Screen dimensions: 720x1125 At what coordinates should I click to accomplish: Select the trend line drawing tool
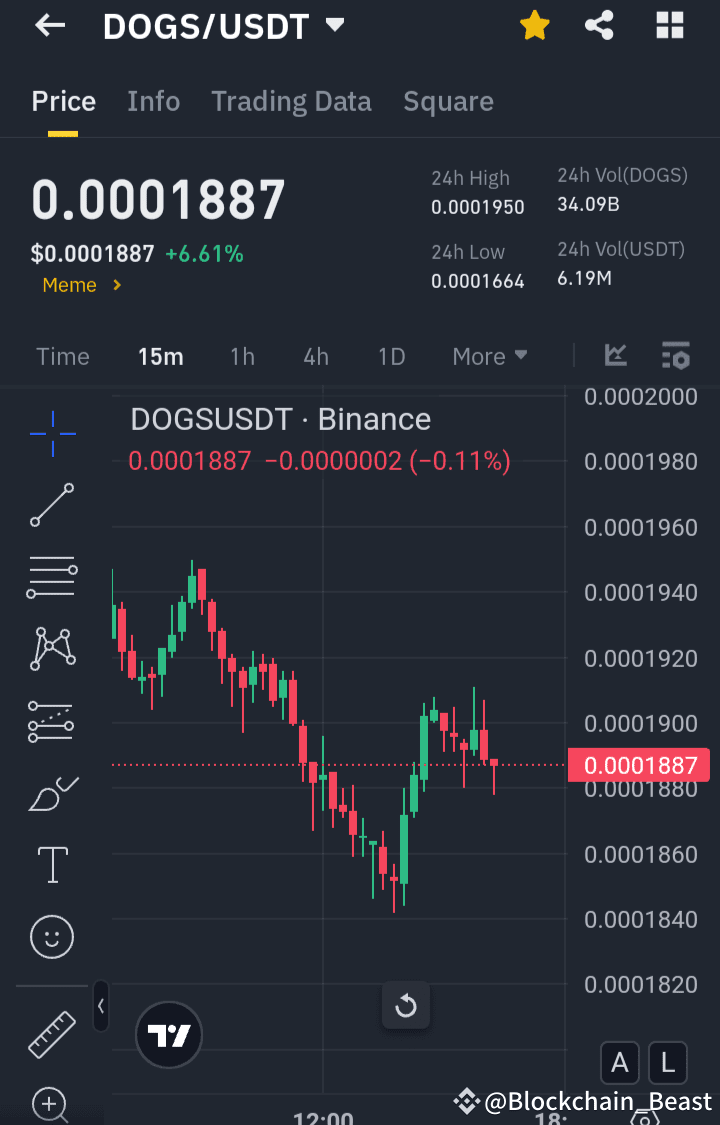pos(51,506)
